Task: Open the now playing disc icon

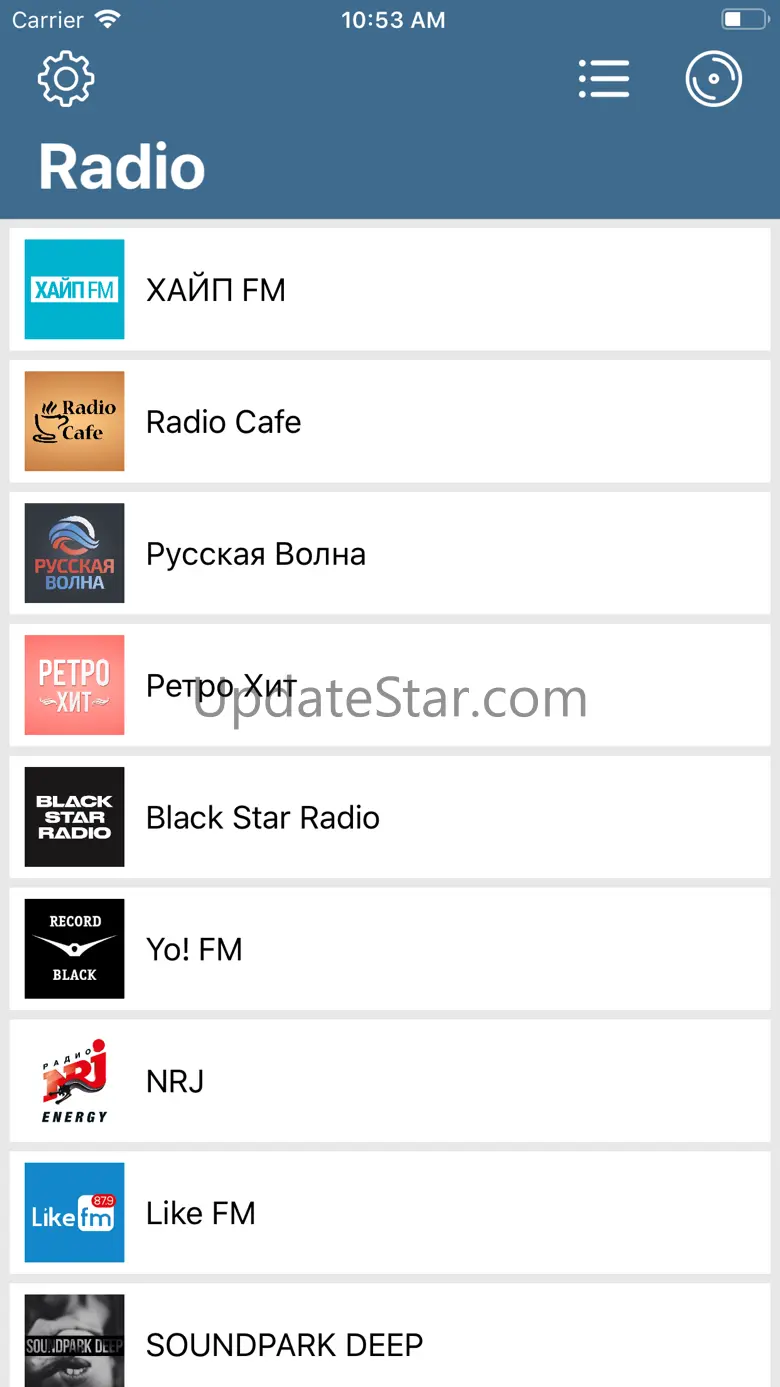Action: click(x=714, y=78)
